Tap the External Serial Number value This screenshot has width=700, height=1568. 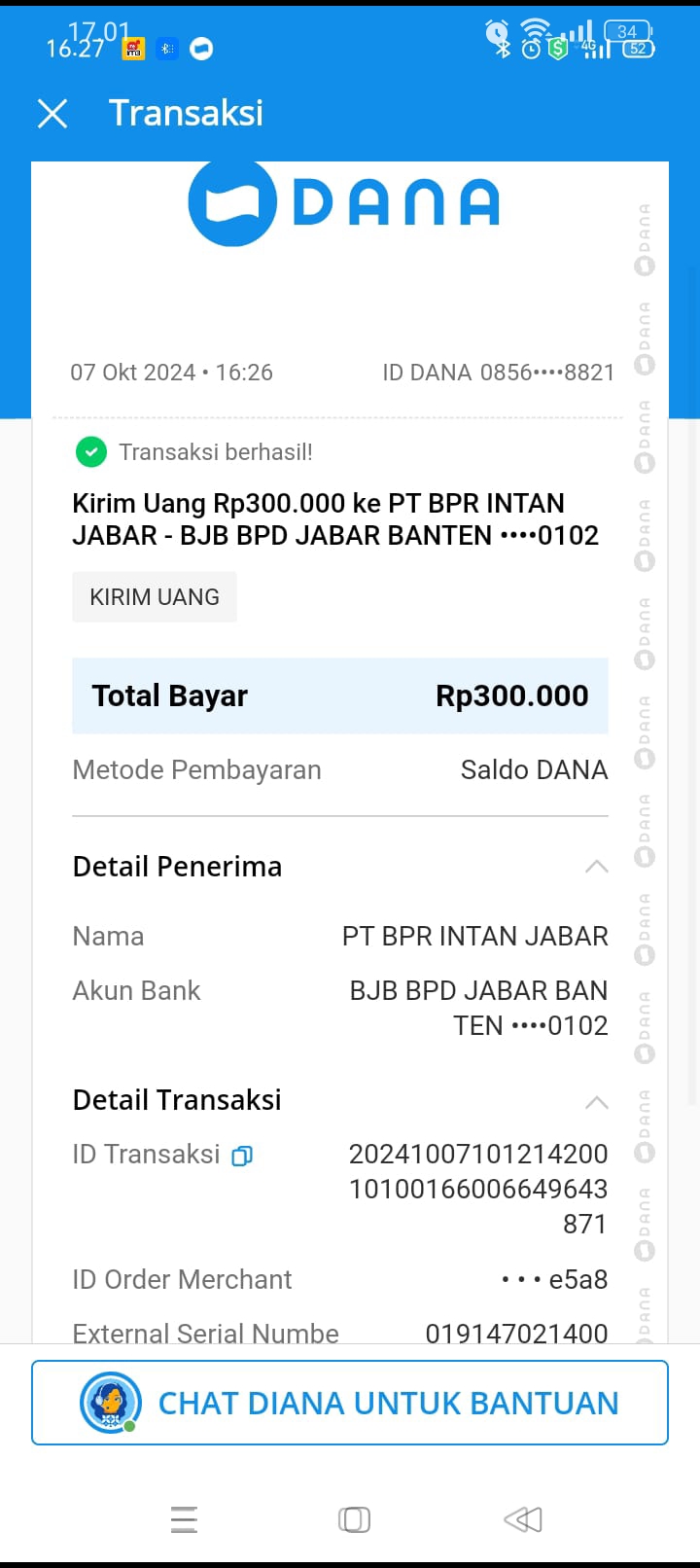(x=515, y=1334)
